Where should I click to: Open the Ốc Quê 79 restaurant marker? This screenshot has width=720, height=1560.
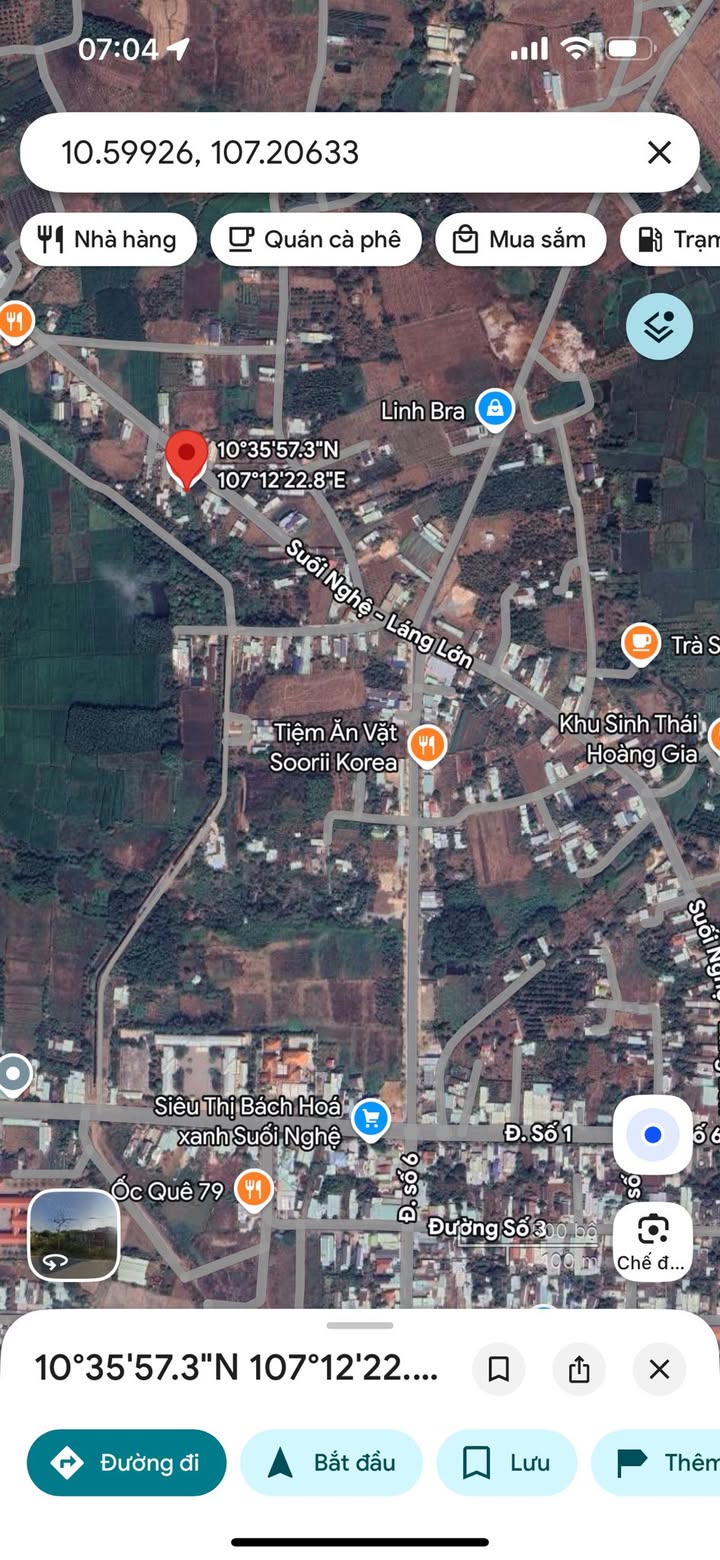pos(255,1190)
